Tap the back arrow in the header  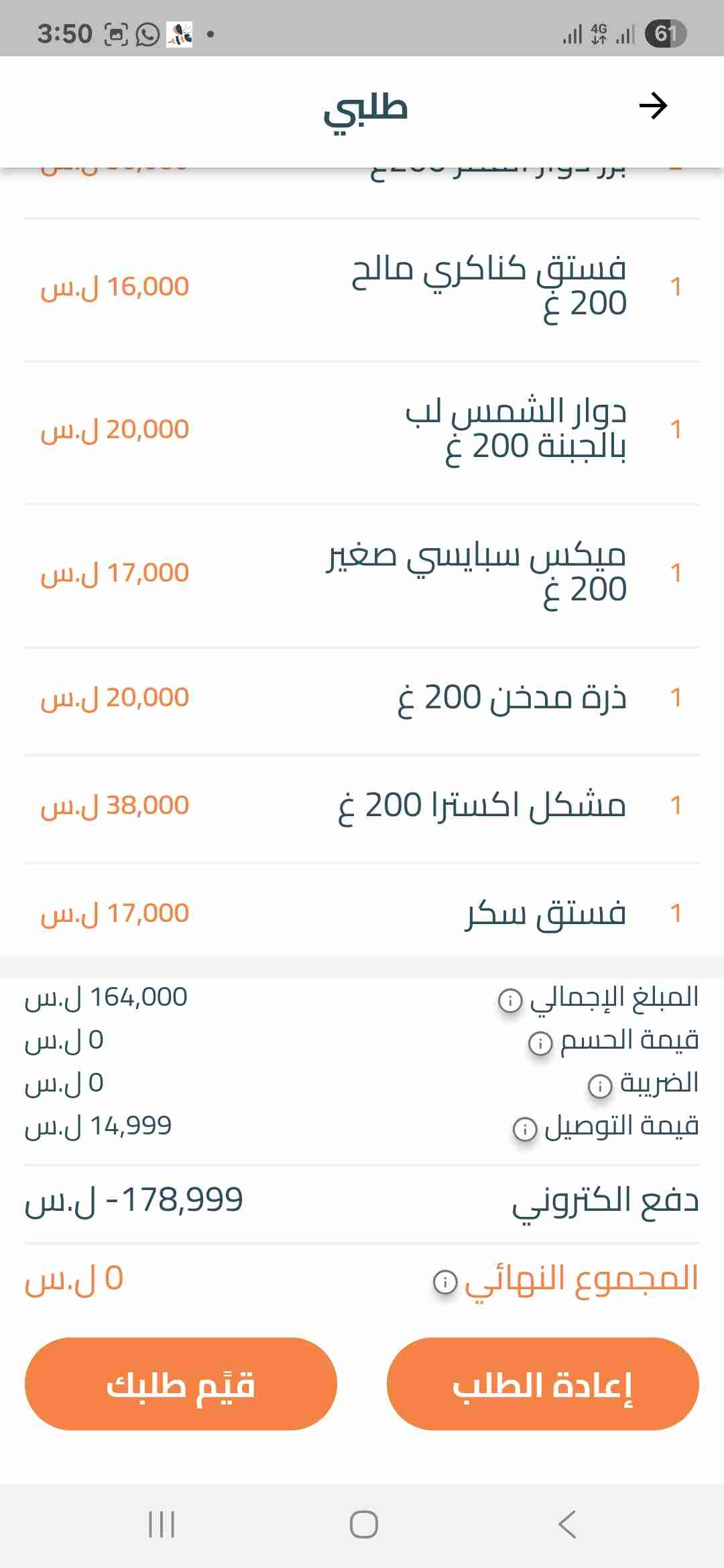coord(652,106)
